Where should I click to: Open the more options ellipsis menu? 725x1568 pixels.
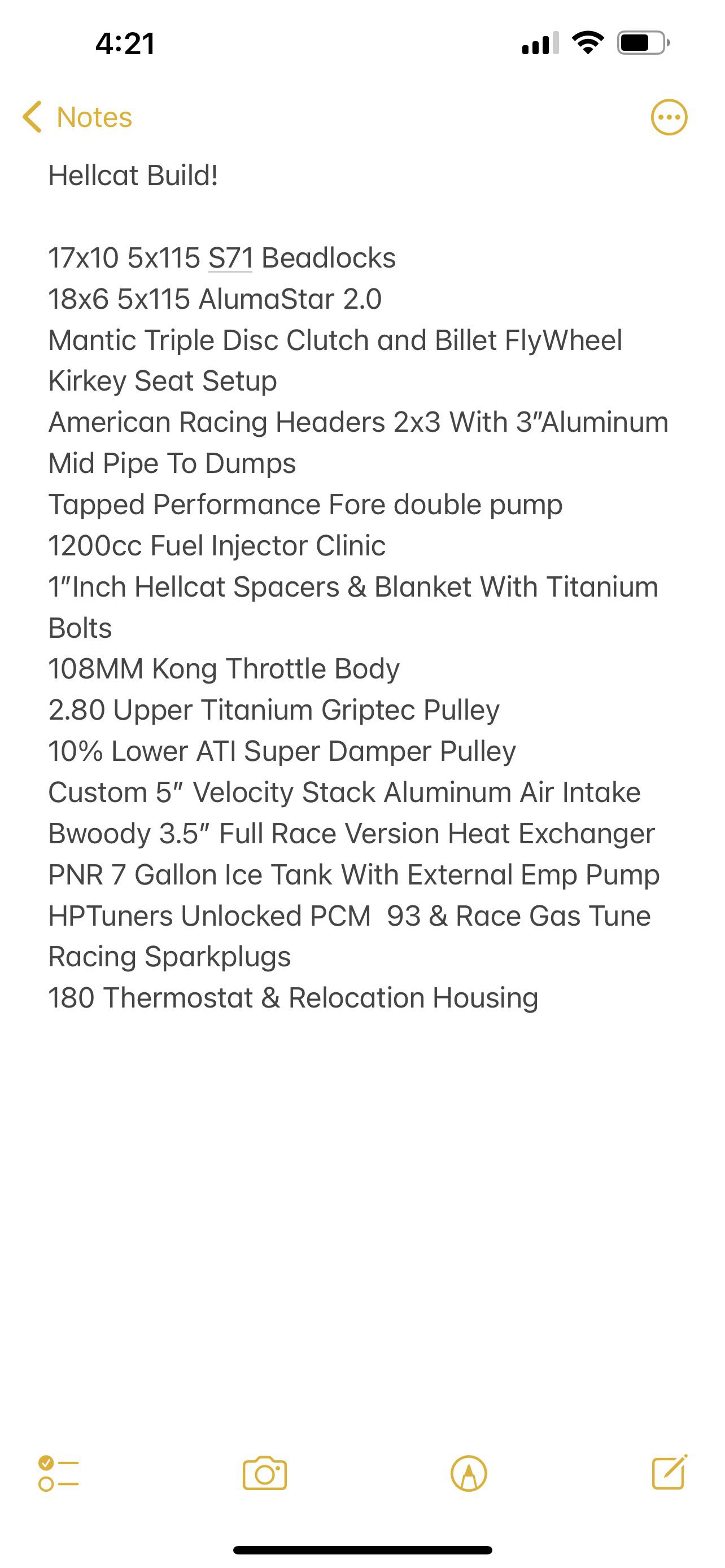click(669, 117)
